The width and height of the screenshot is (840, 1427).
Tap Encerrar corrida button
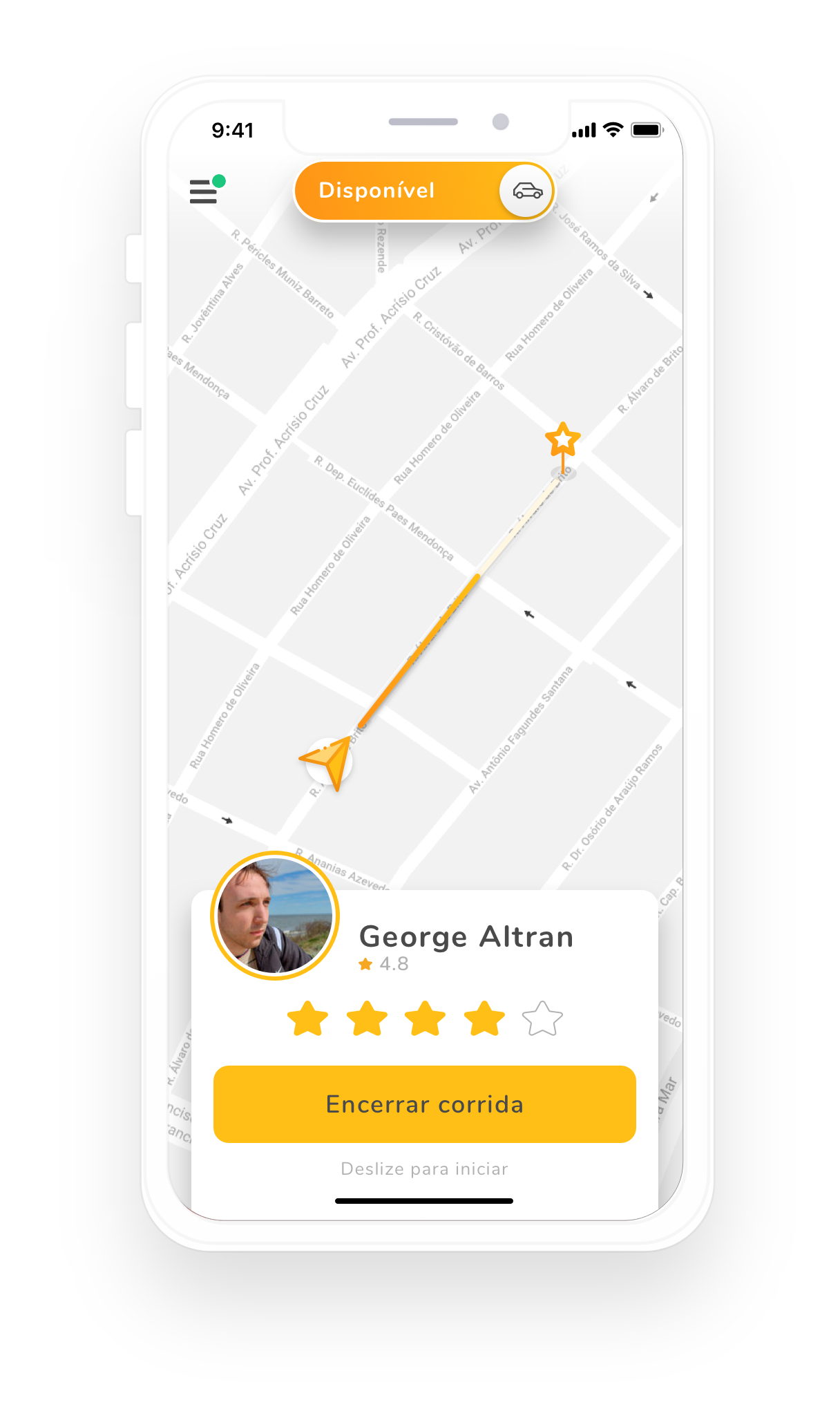pos(424,1104)
